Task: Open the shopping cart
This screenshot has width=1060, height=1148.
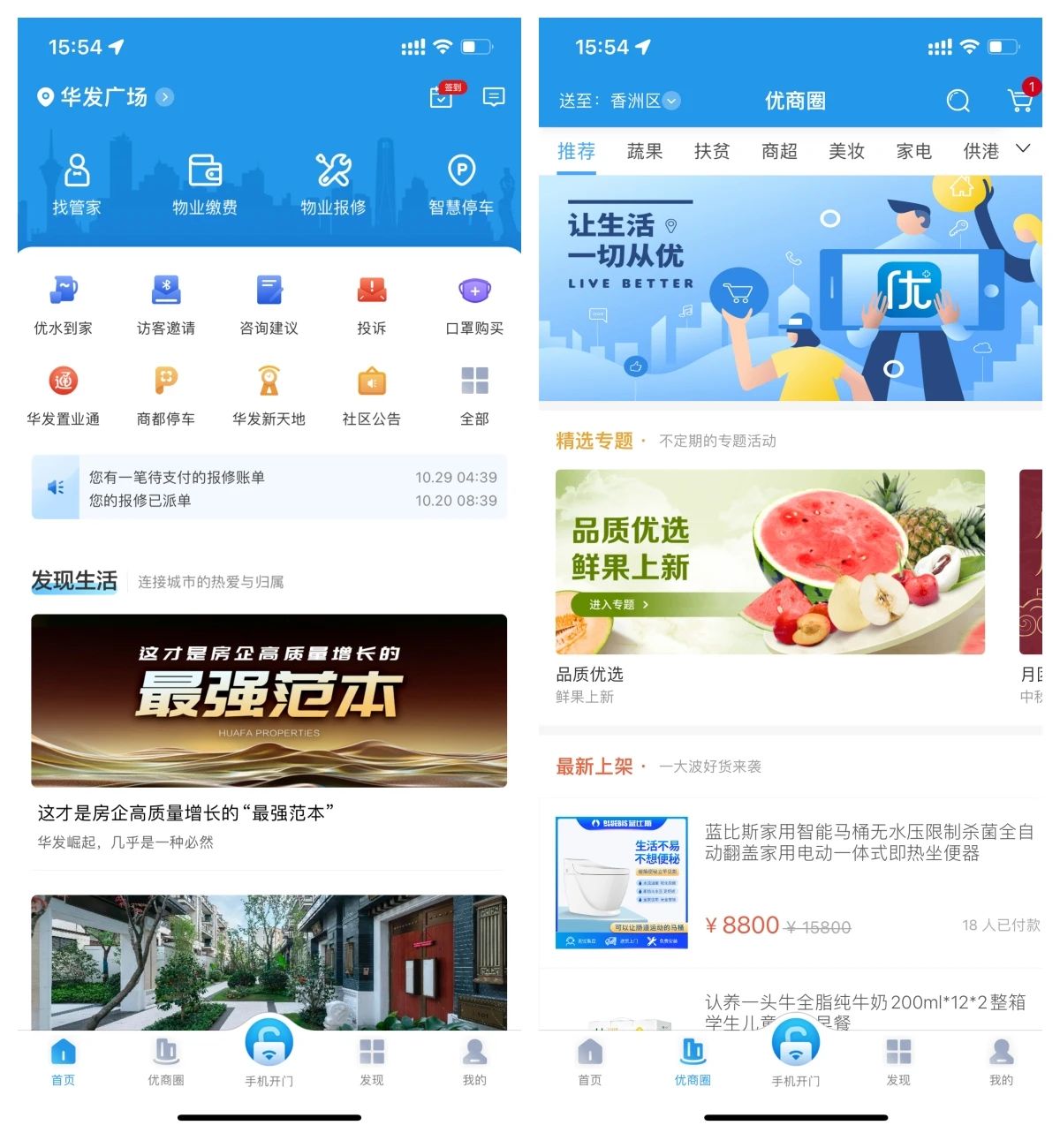Action: [1020, 100]
